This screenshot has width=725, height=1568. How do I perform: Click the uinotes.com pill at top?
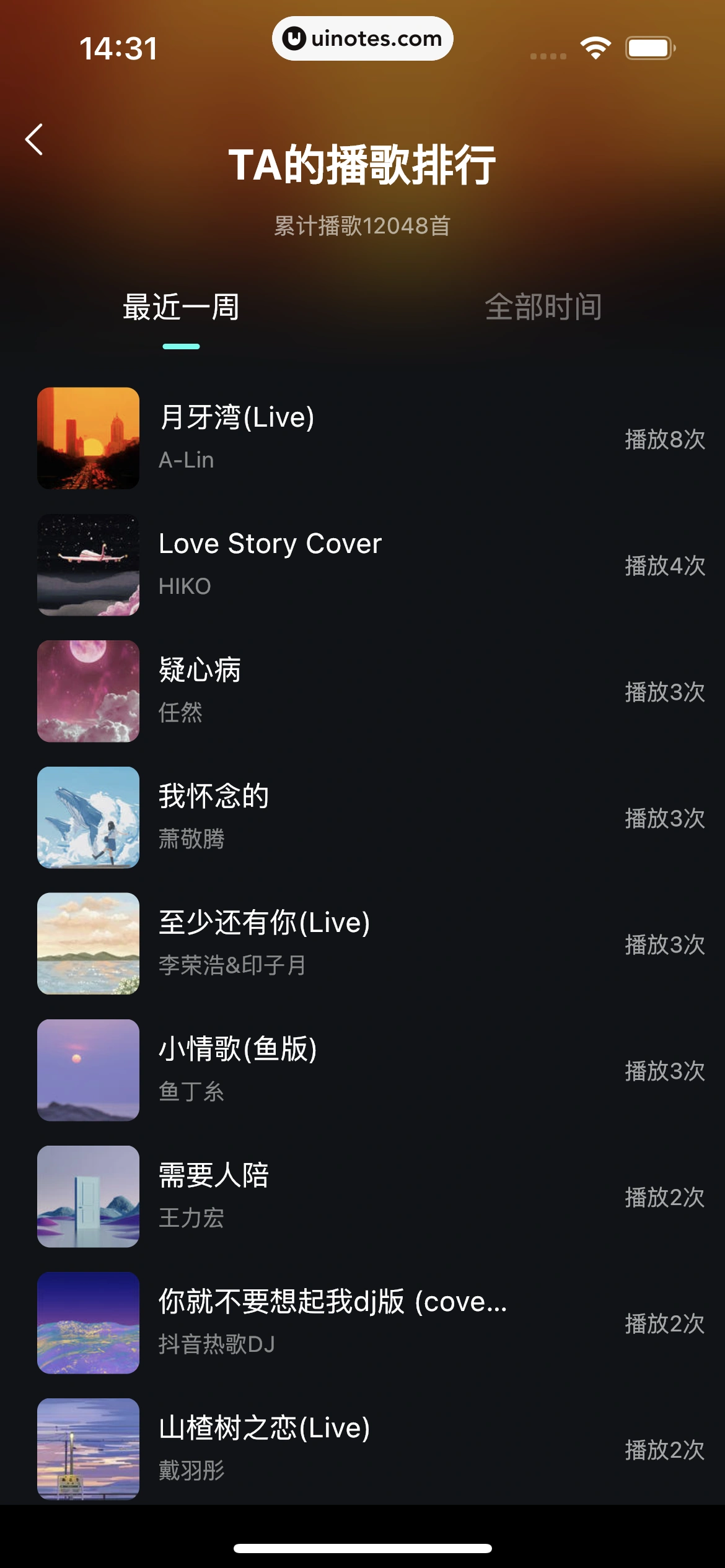tap(362, 38)
